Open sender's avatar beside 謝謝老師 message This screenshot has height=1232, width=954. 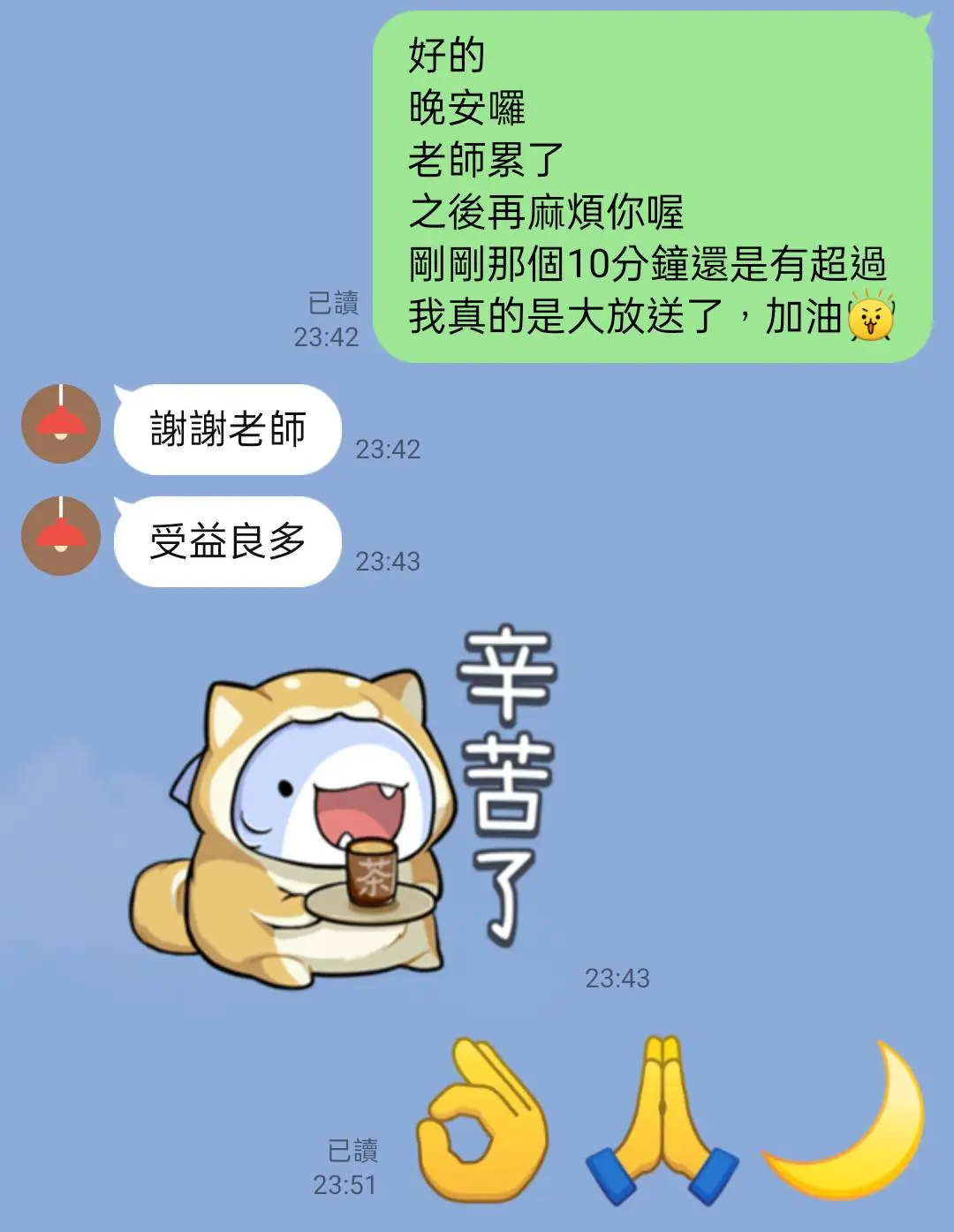pos(61,425)
